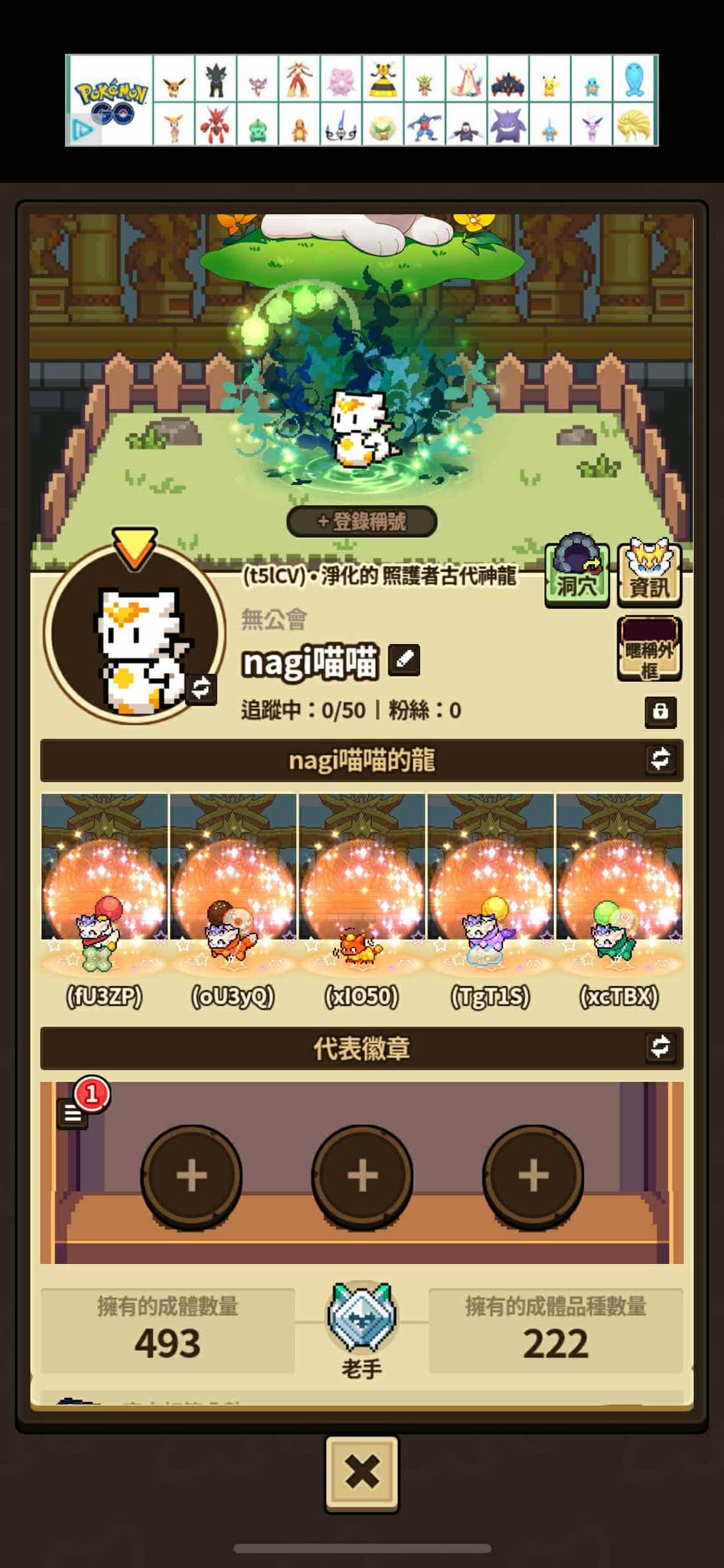Add a badge to the middle slot
Screen dimensions: 724x1568
tap(362, 1175)
